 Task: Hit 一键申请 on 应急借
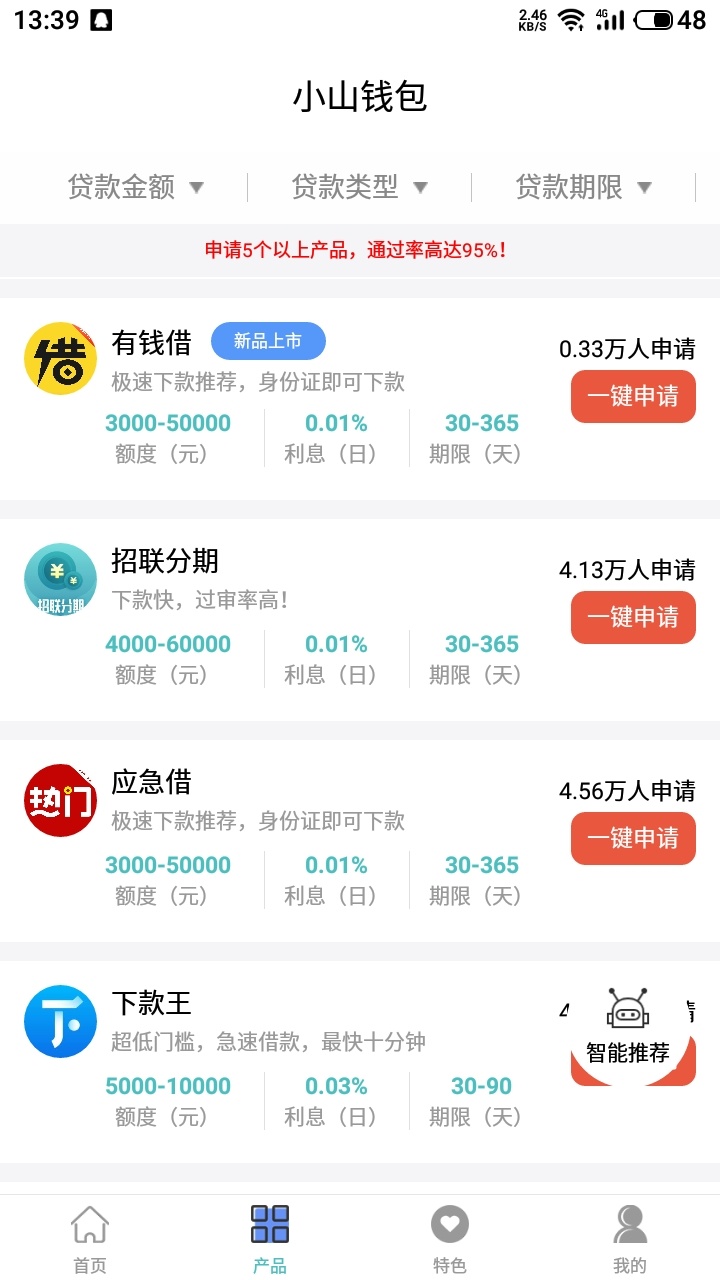pyautogui.click(x=633, y=838)
